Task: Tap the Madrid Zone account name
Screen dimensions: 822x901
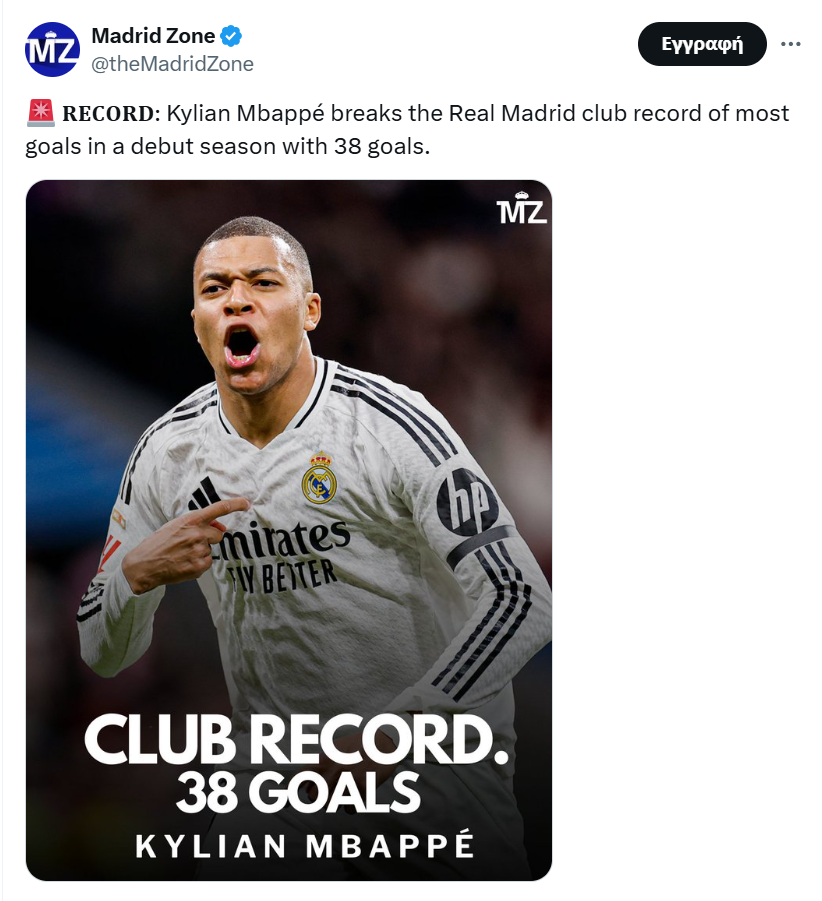Action: 153,36
